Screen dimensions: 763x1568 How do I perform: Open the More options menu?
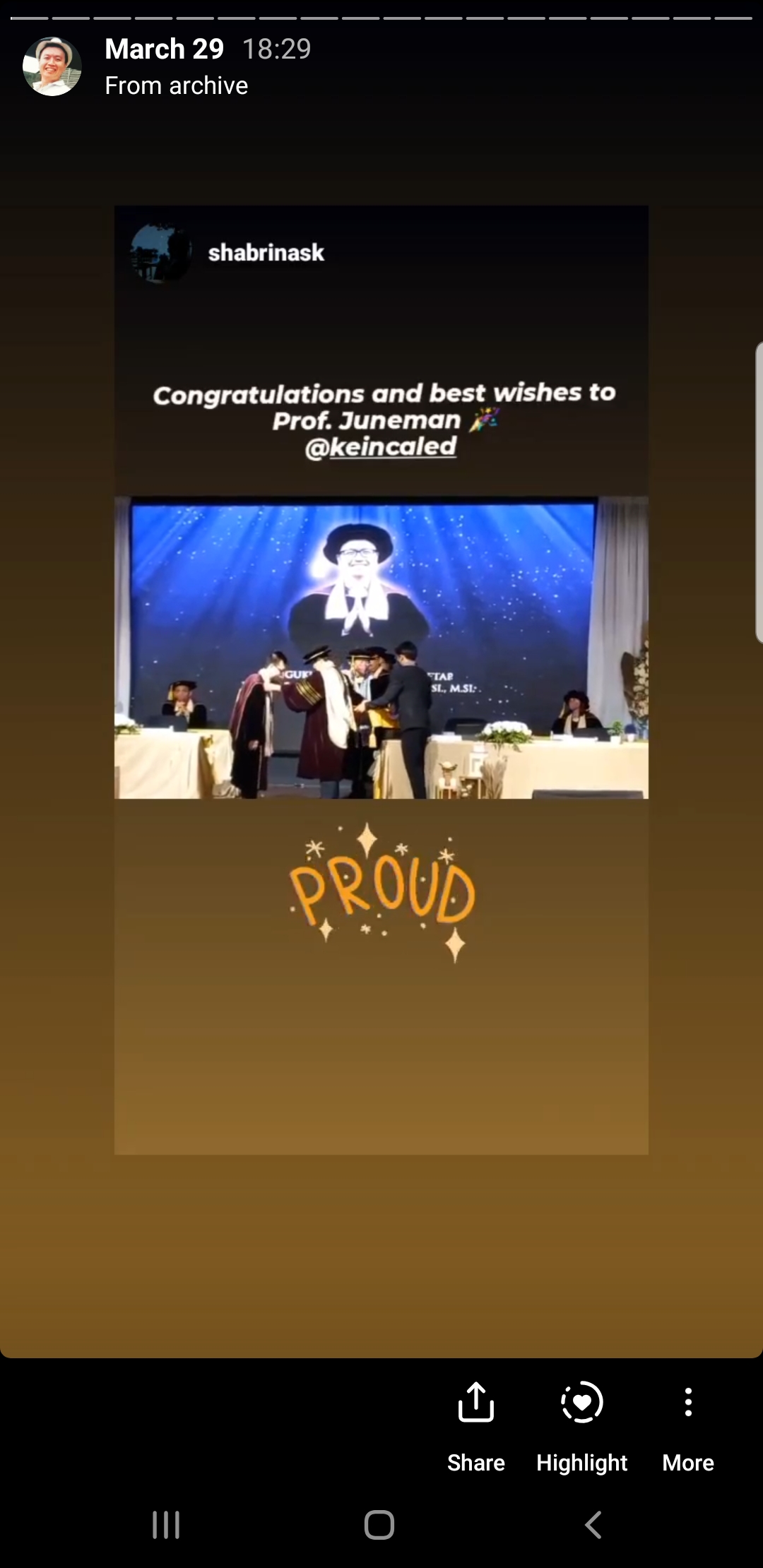pos(688,1425)
